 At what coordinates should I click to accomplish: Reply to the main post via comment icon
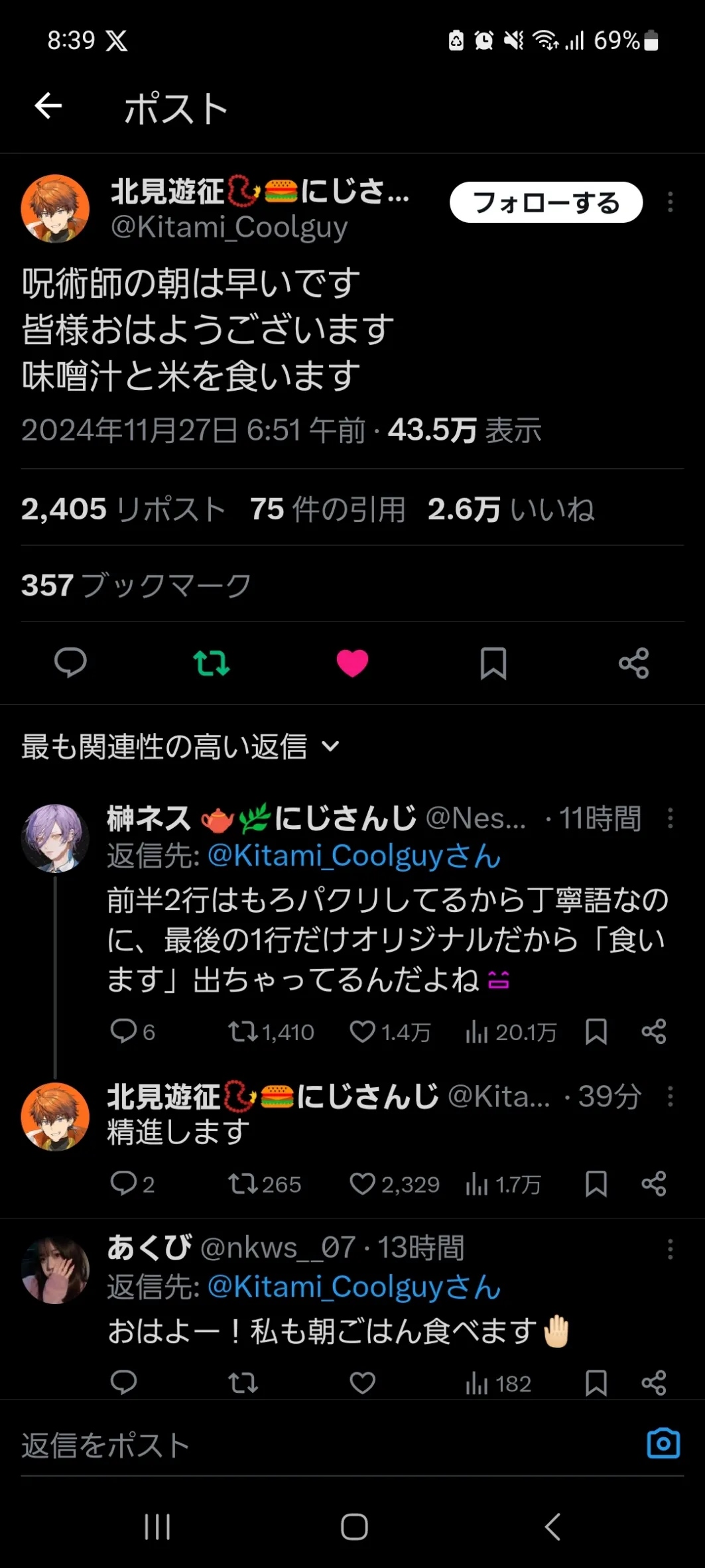point(70,663)
